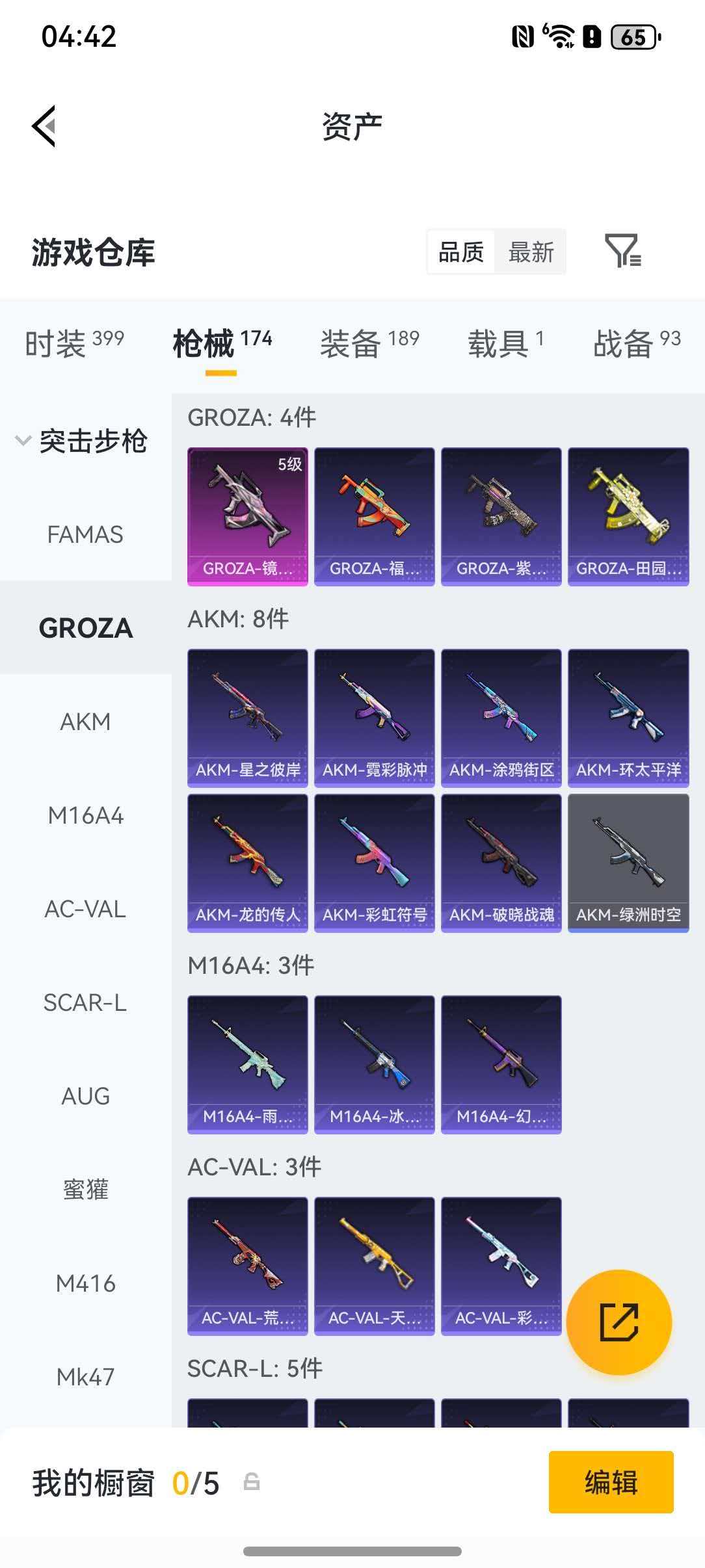Select FAMAS in the side list
705x1568 pixels.
(x=85, y=534)
